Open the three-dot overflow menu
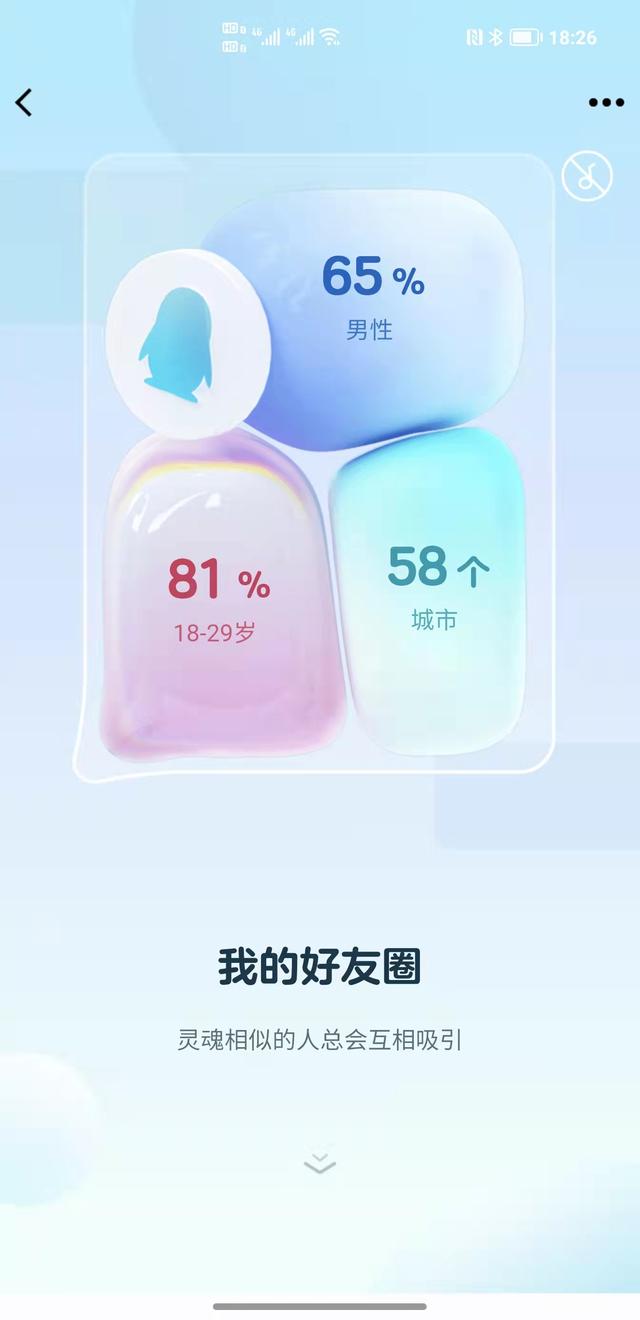 (x=606, y=103)
